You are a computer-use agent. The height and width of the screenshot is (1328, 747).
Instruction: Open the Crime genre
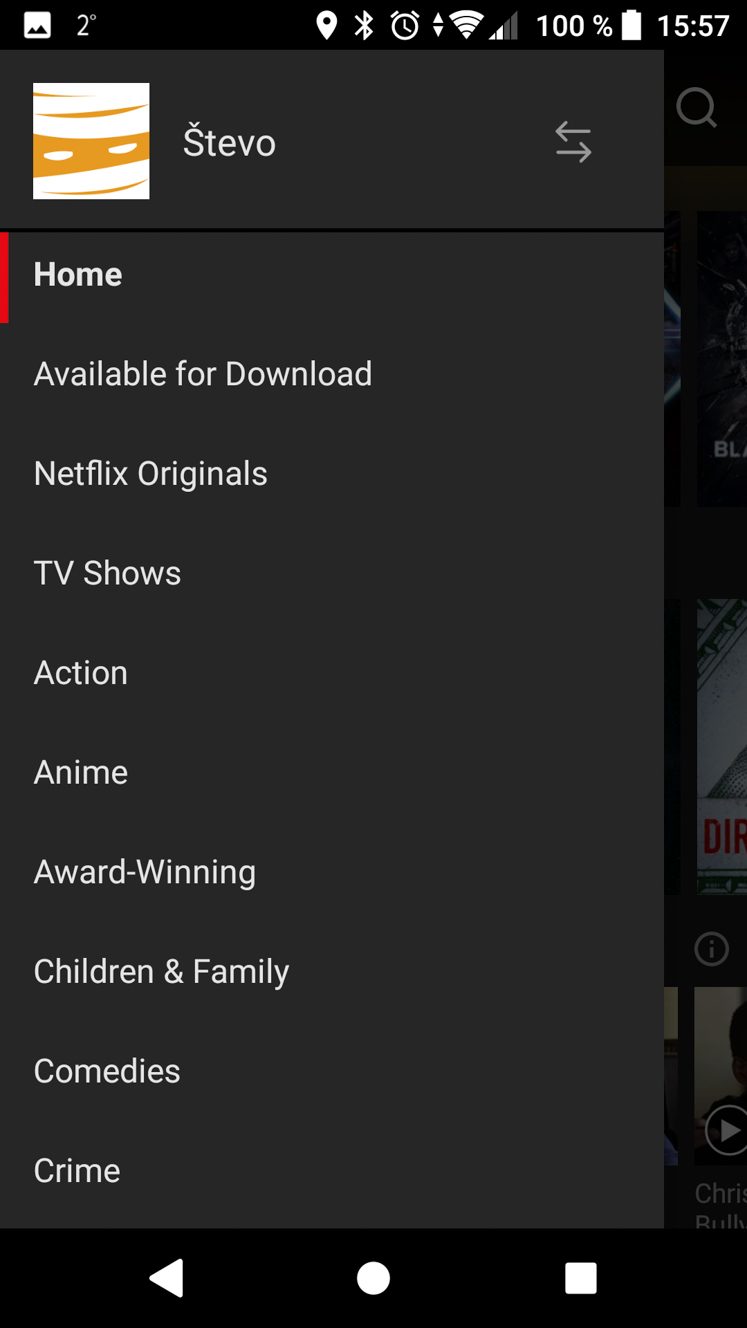(332, 1170)
